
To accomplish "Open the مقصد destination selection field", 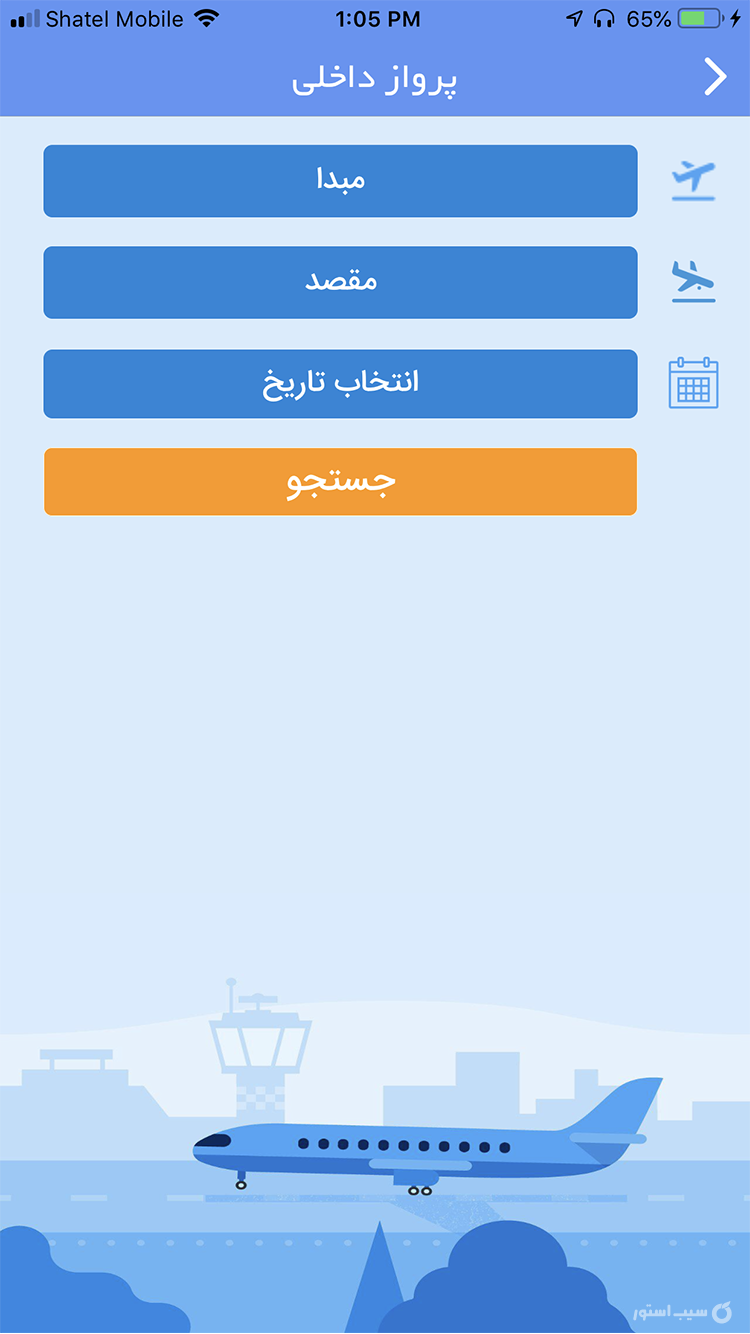I will 340,282.
